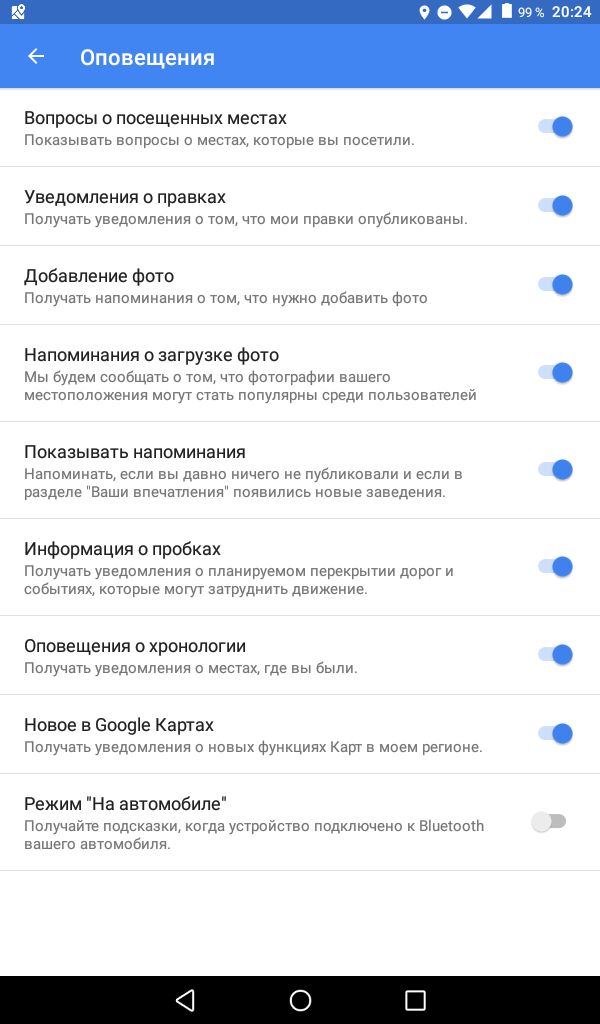Disable Уведомления о правках switch
Image resolution: width=600 pixels, height=1024 pixels.
click(x=555, y=206)
